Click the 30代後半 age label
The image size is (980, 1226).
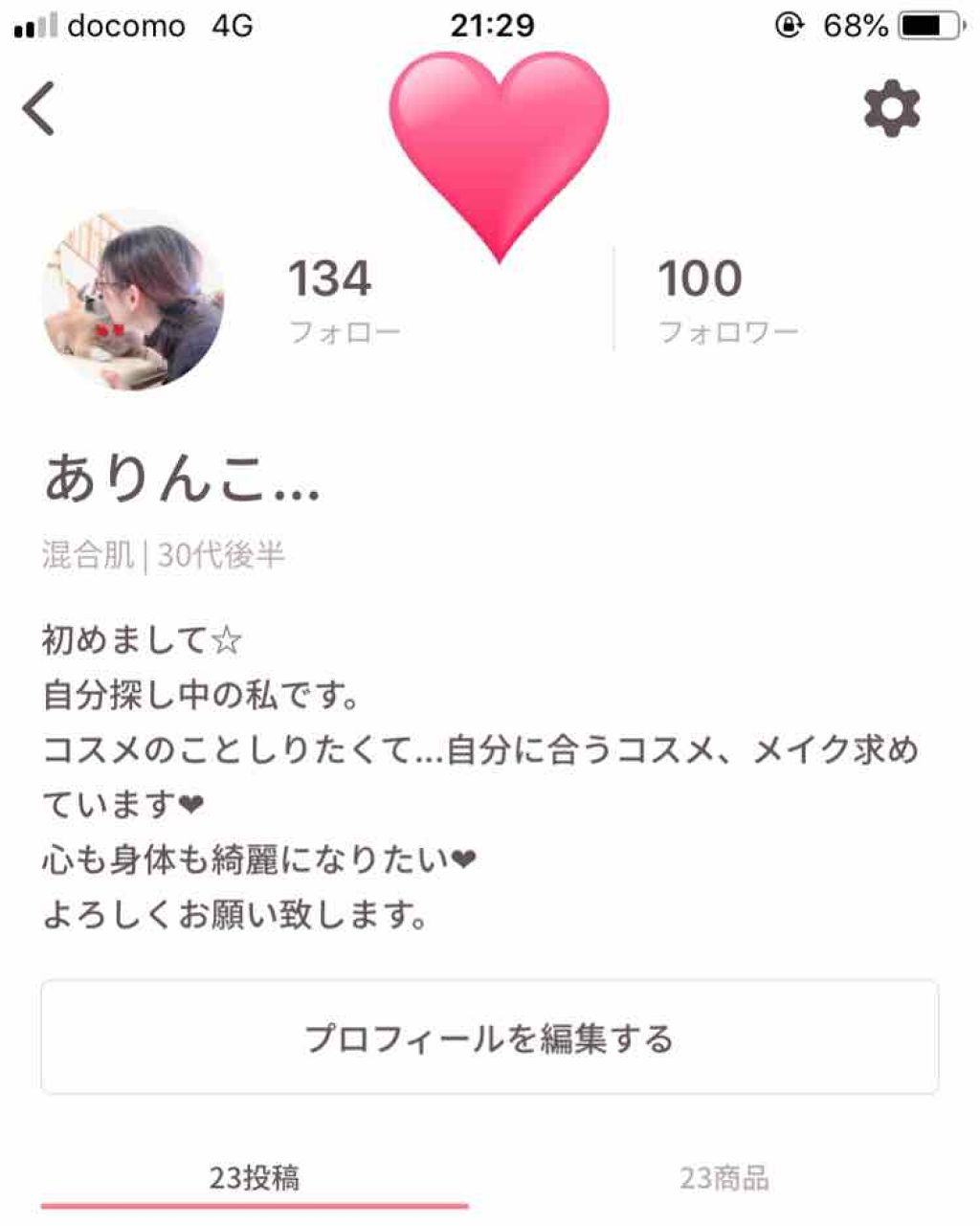coord(227,552)
